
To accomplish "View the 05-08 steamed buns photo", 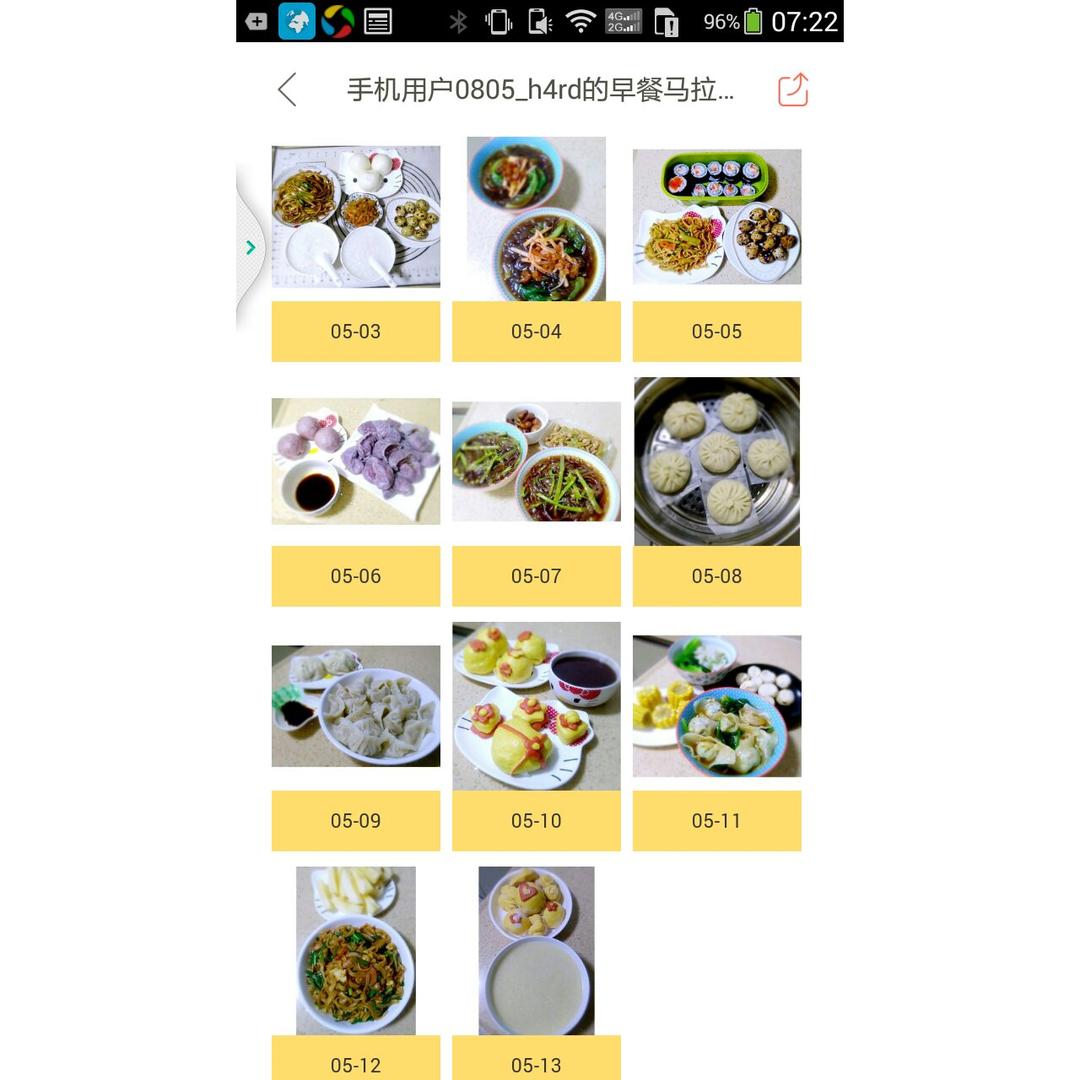I will pyautogui.click(x=717, y=461).
